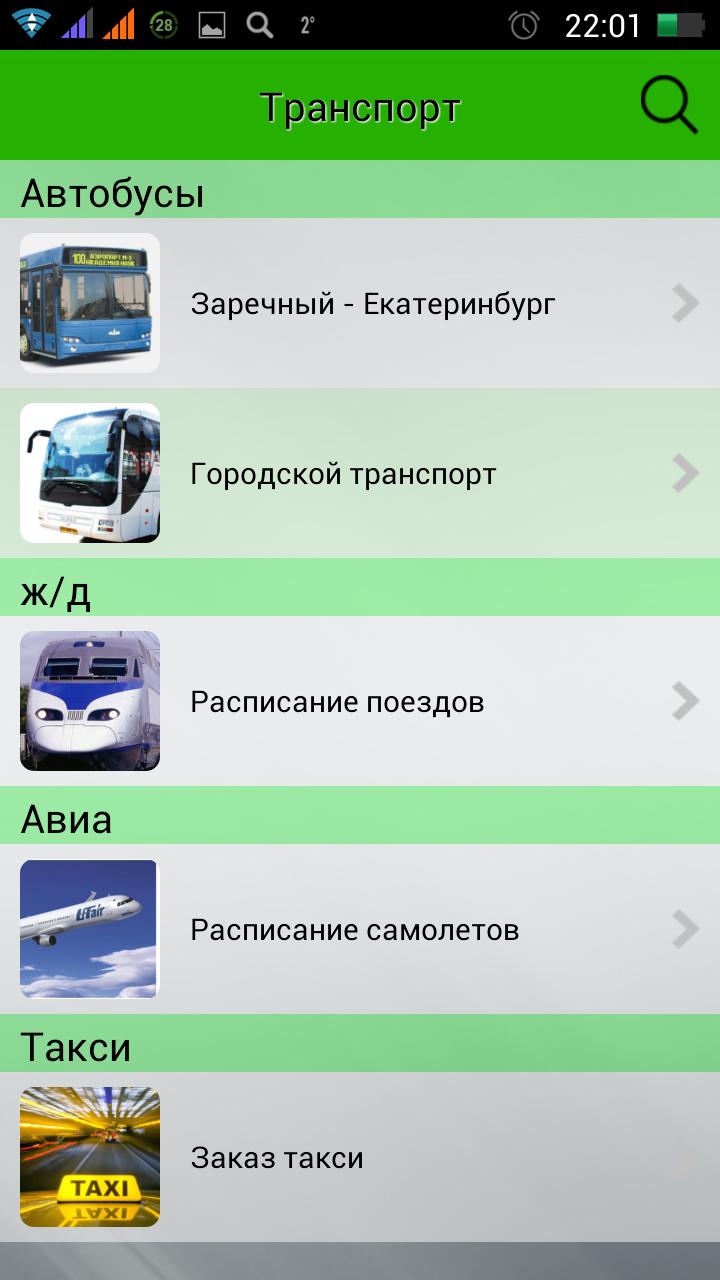Screen dimensions: 720x1280
Task: Select Городской транспорт row
Action: point(343,473)
